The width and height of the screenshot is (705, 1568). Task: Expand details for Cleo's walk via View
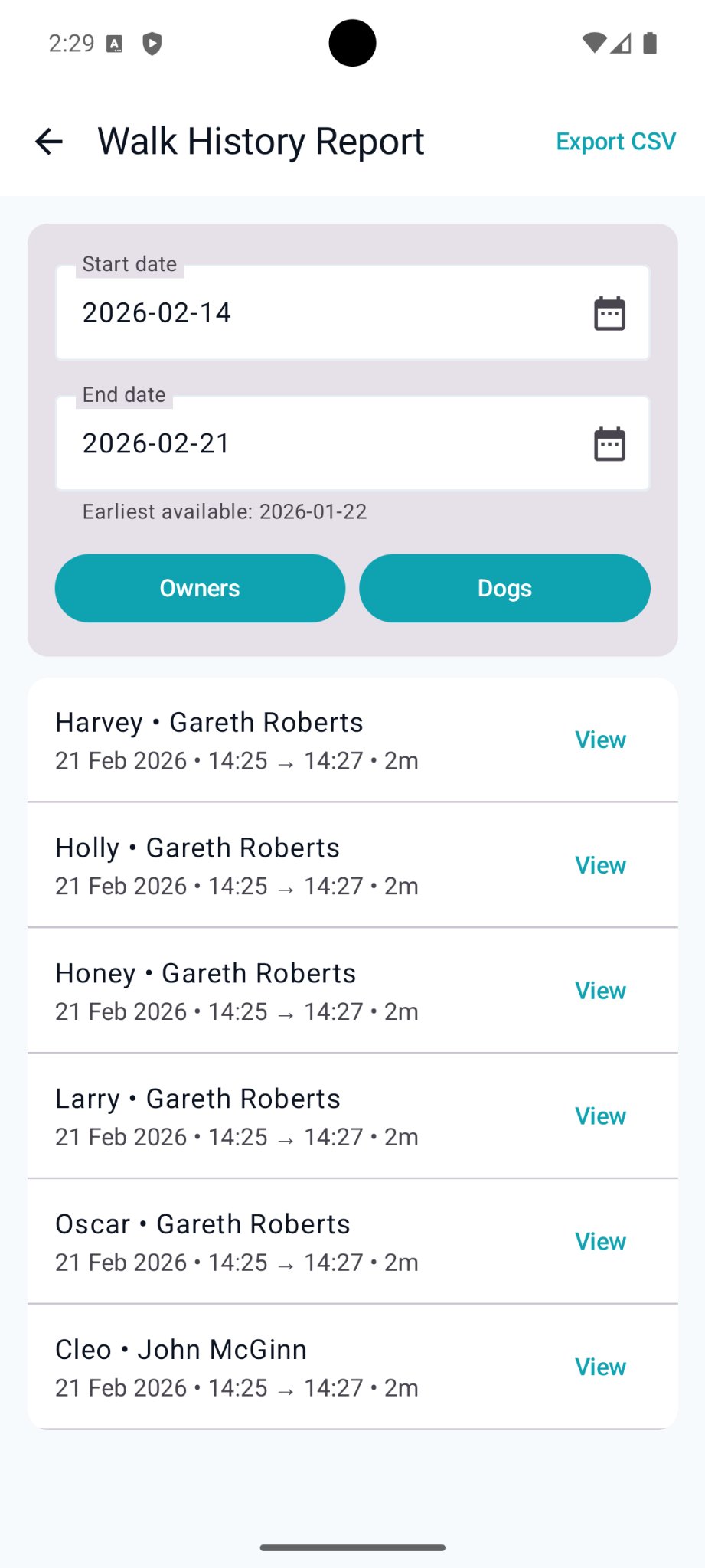pos(600,1367)
